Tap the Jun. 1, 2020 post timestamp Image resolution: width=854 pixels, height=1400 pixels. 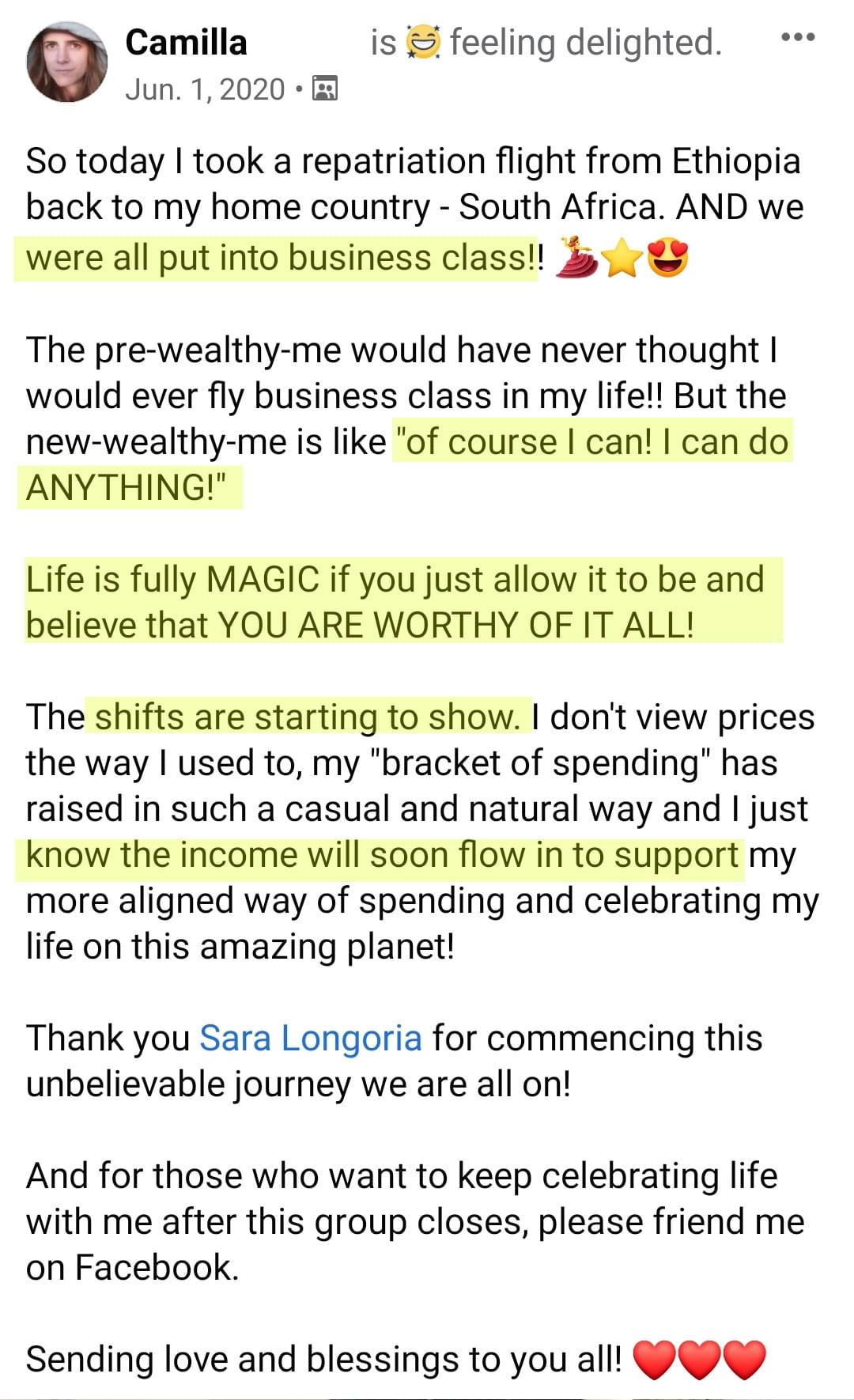pos(205,89)
